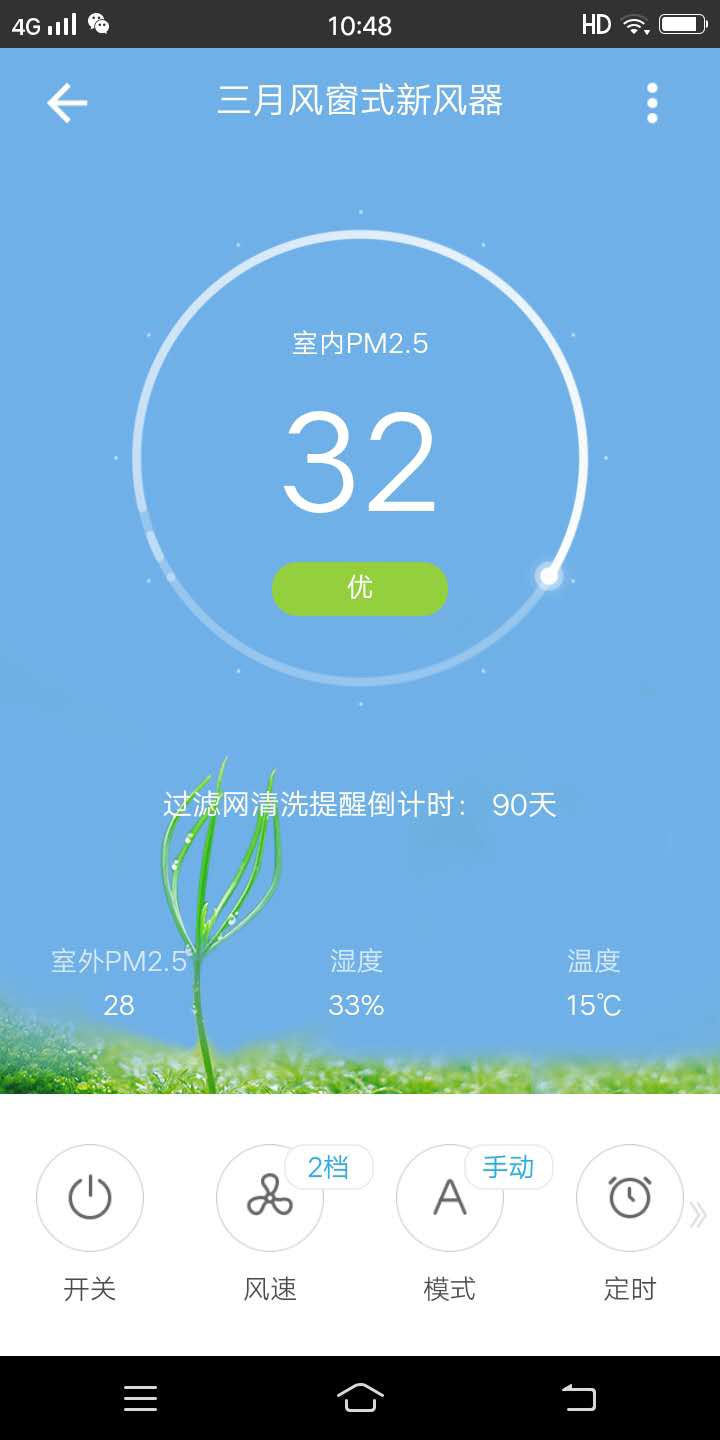Show more controls with the double-chevron arrow
Screen dimensions: 720x1440
pyautogui.click(x=698, y=1215)
